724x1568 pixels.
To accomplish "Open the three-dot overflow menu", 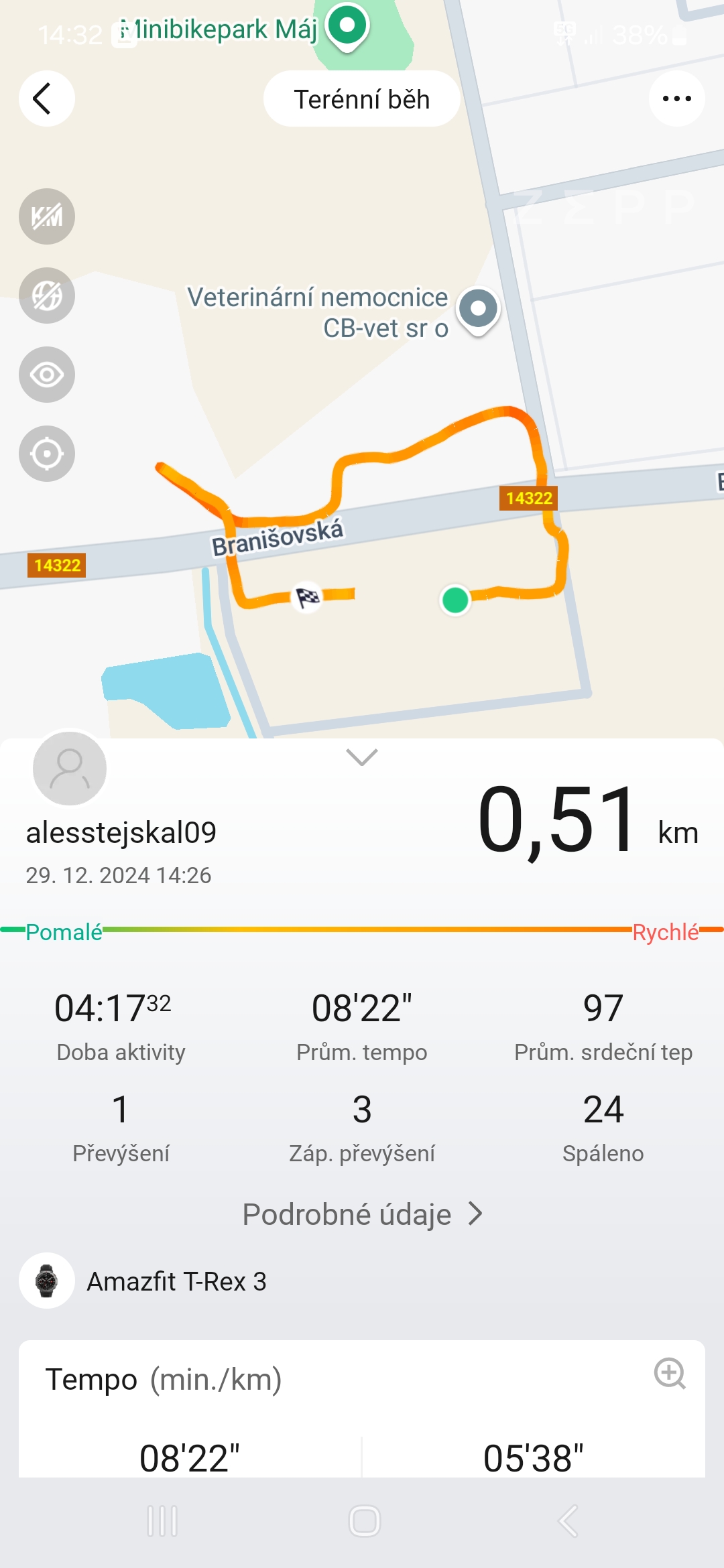I will (x=676, y=99).
